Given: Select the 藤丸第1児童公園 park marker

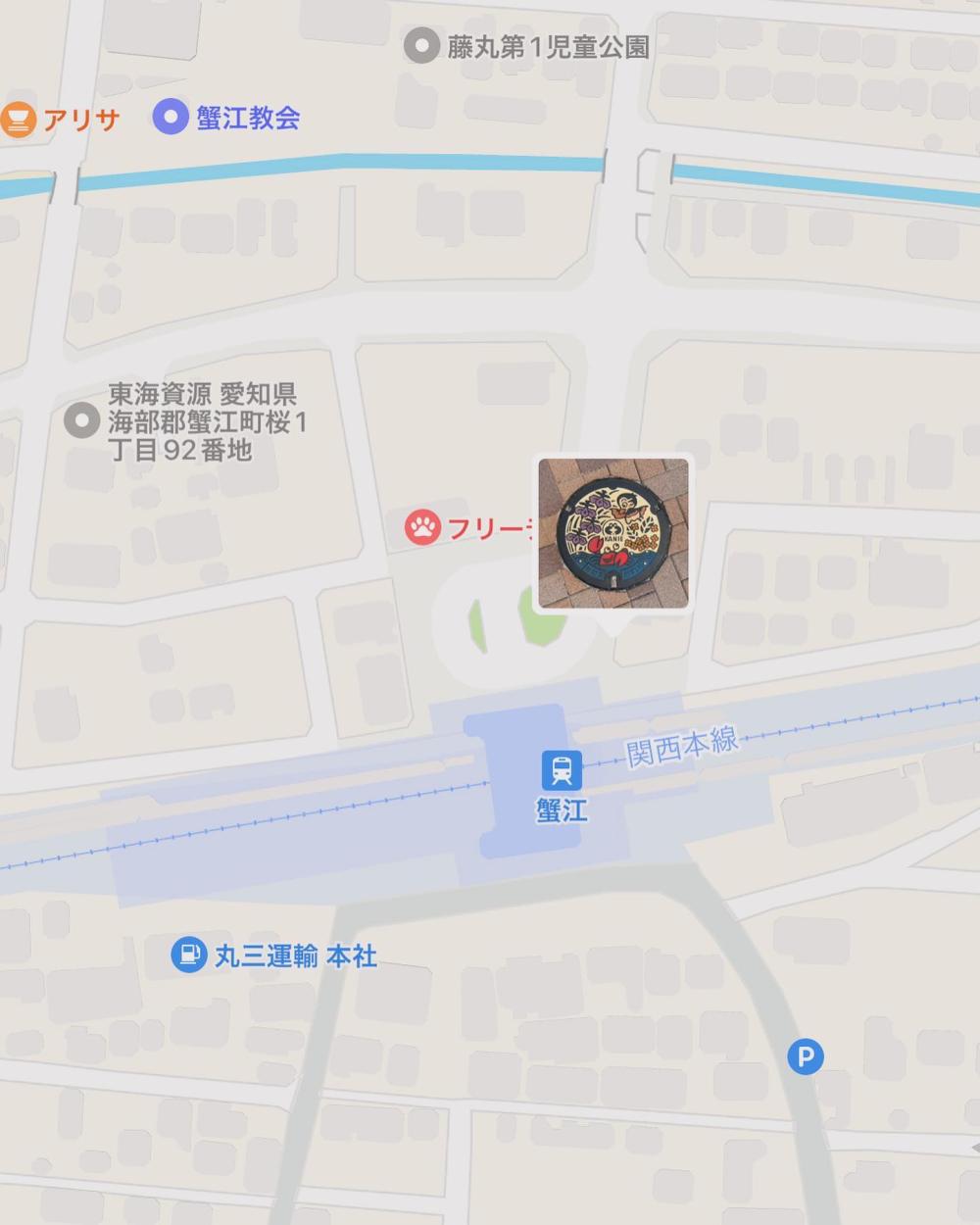Looking at the screenshot, I should click(x=421, y=45).
